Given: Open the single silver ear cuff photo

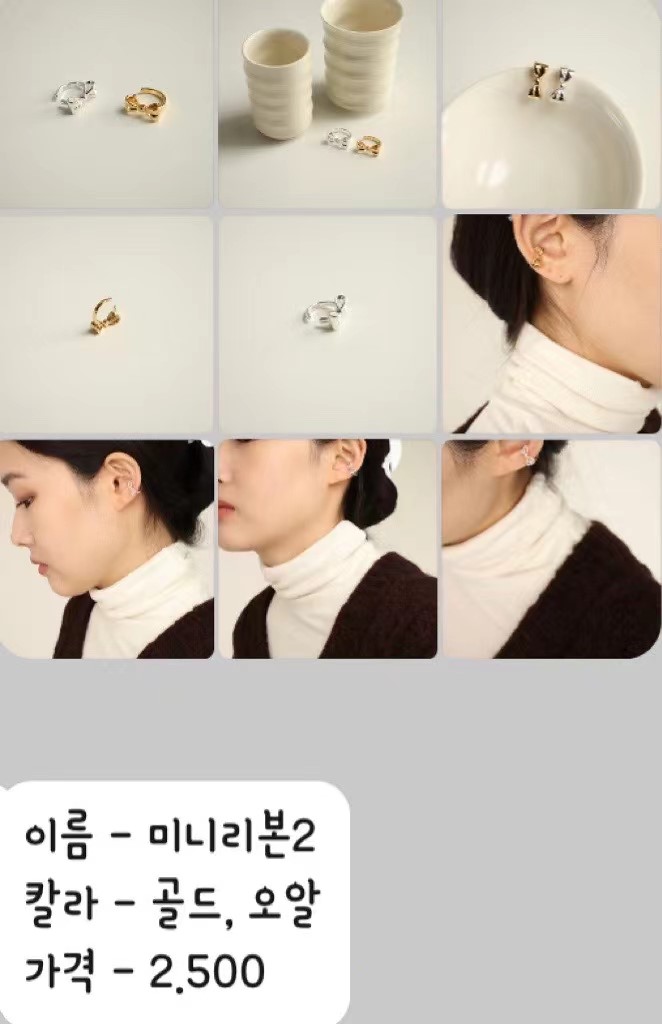Looking at the screenshot, I should (328, 325).
